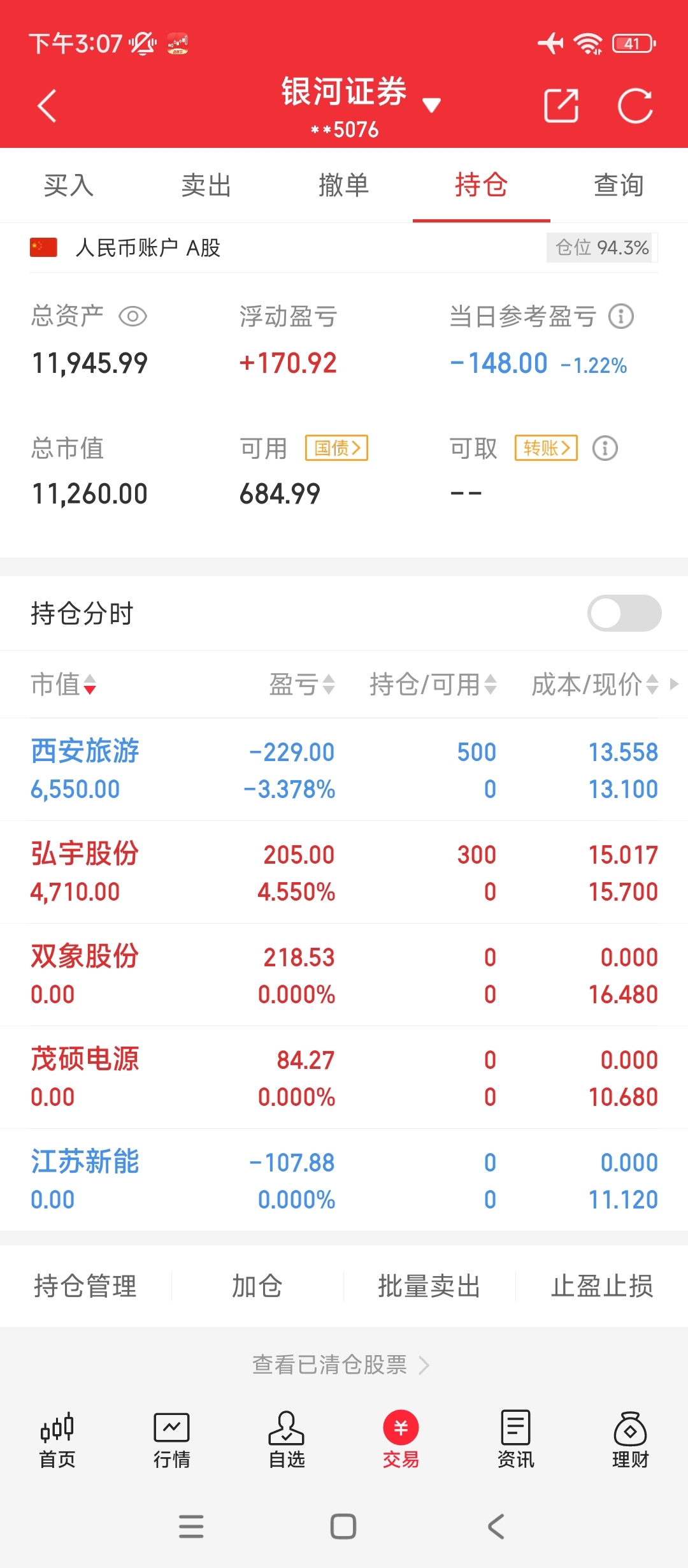Go to the 行情 bottom tab

172,1441
